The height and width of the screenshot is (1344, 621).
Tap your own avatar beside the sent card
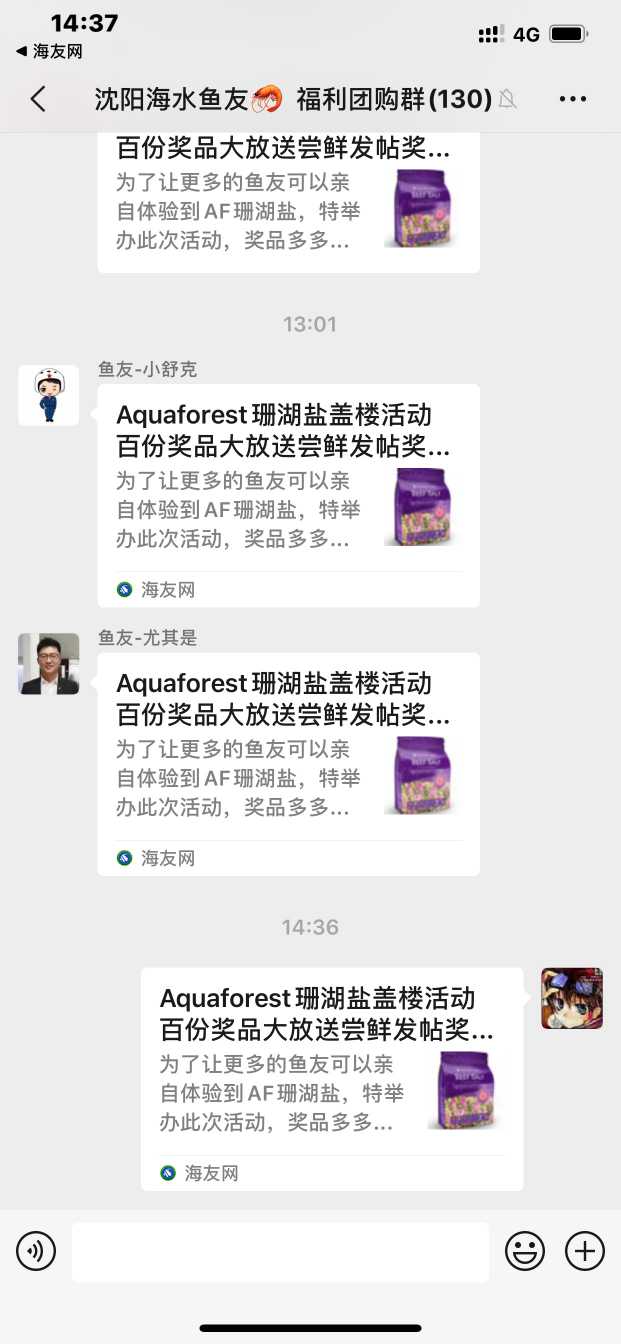point(572,998)
